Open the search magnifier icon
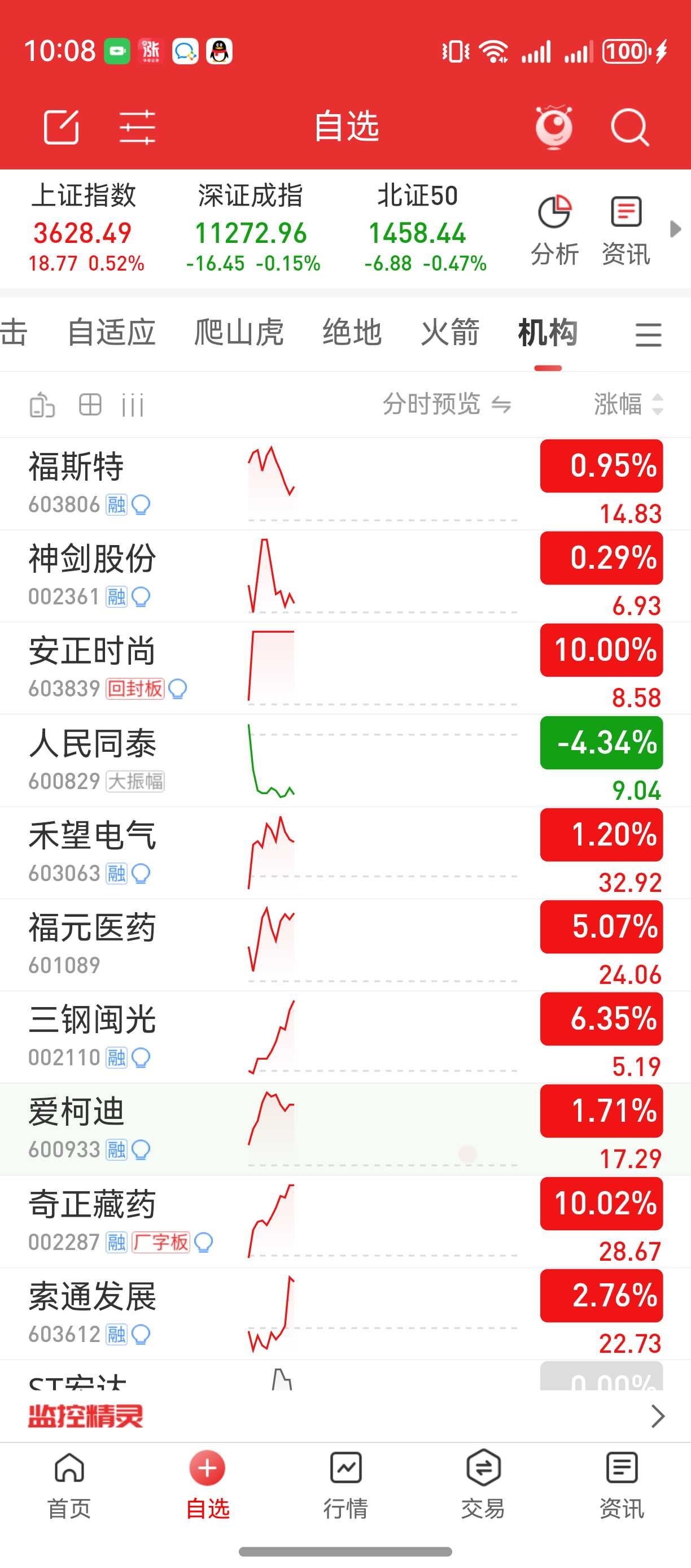691x1568 pixels. pos(629,127)
